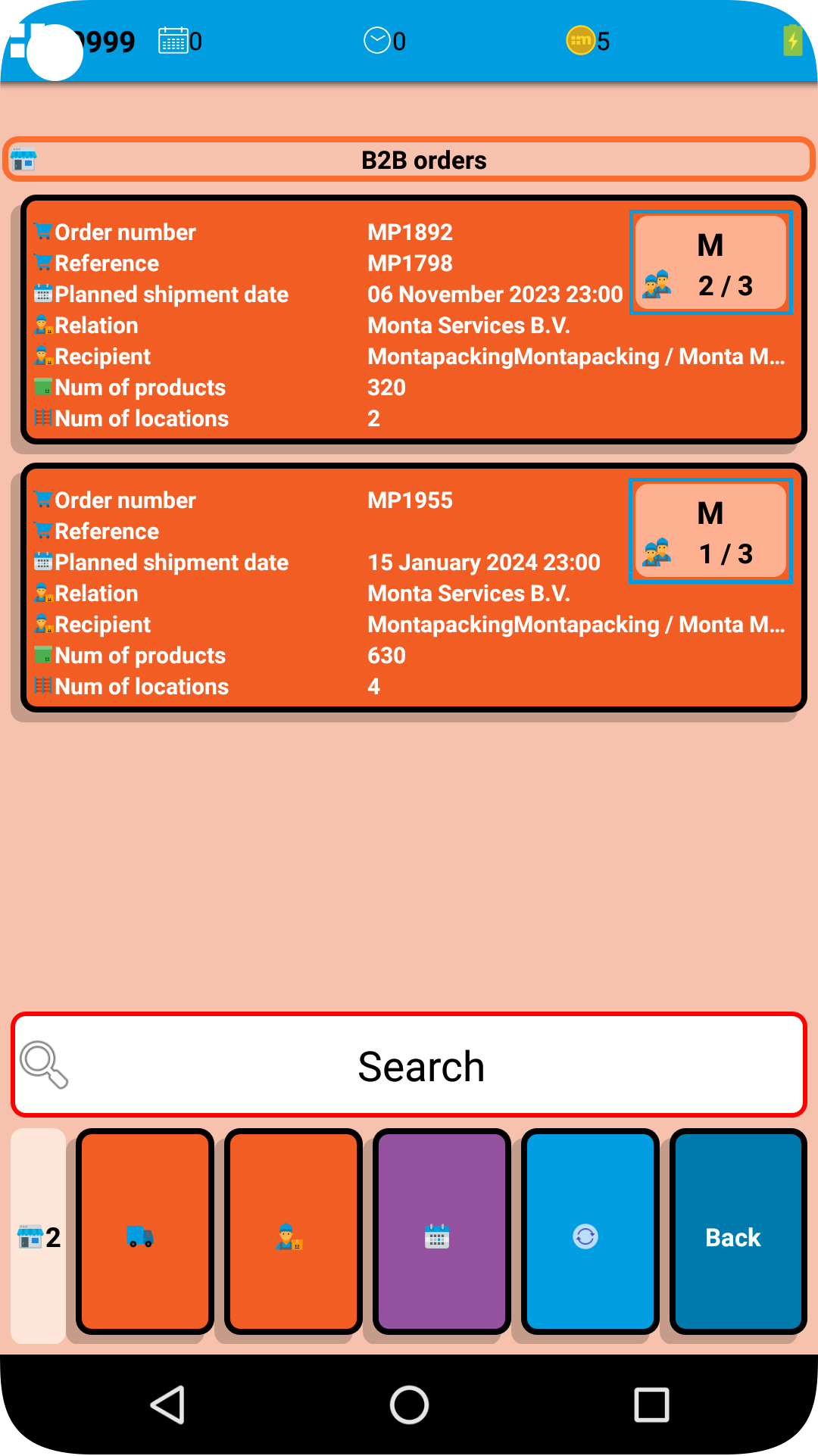Tap the B2B orders header bar
The height and width of the screenshot is (1456, 818).
[409, 160]
